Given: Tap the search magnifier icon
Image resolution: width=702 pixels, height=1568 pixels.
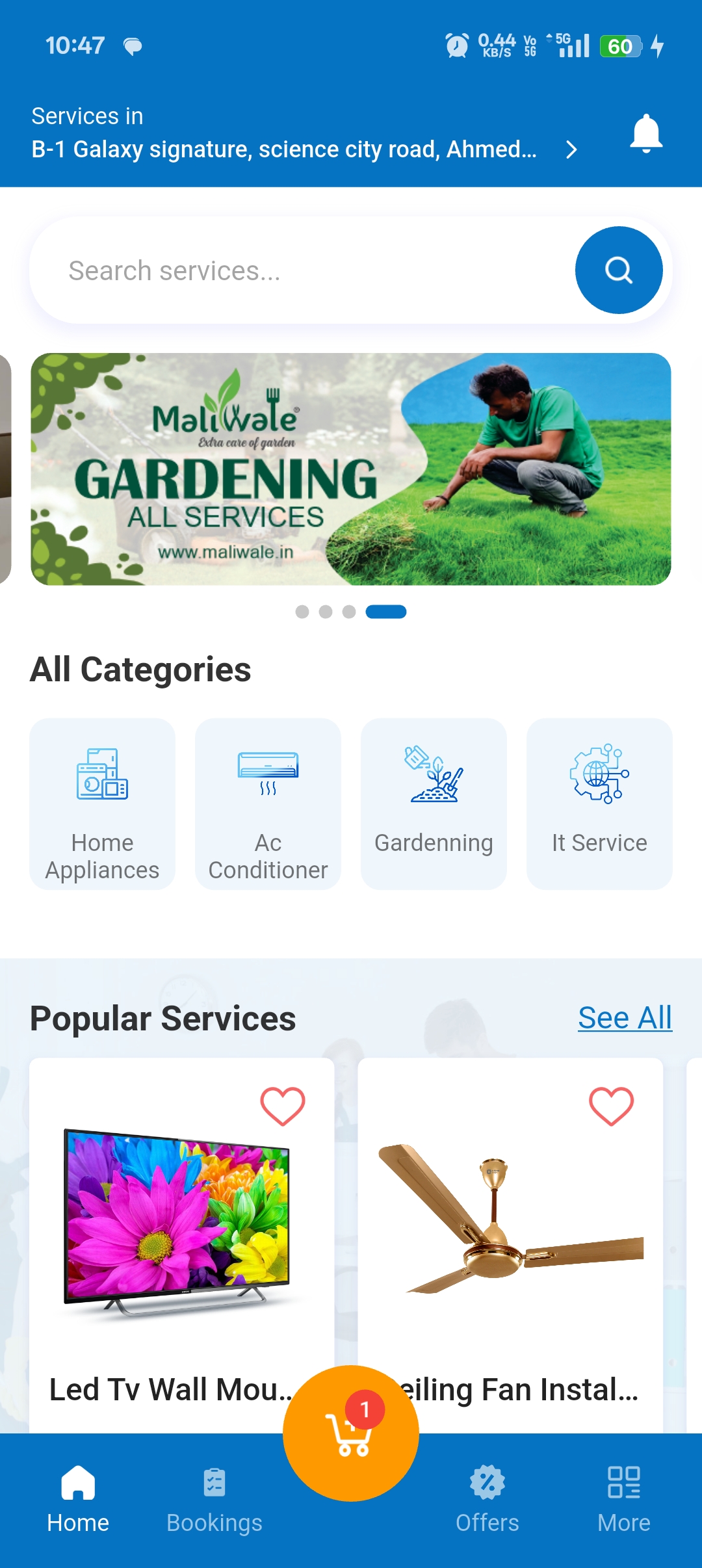Looking at the screenshot, I should (619, 270).
